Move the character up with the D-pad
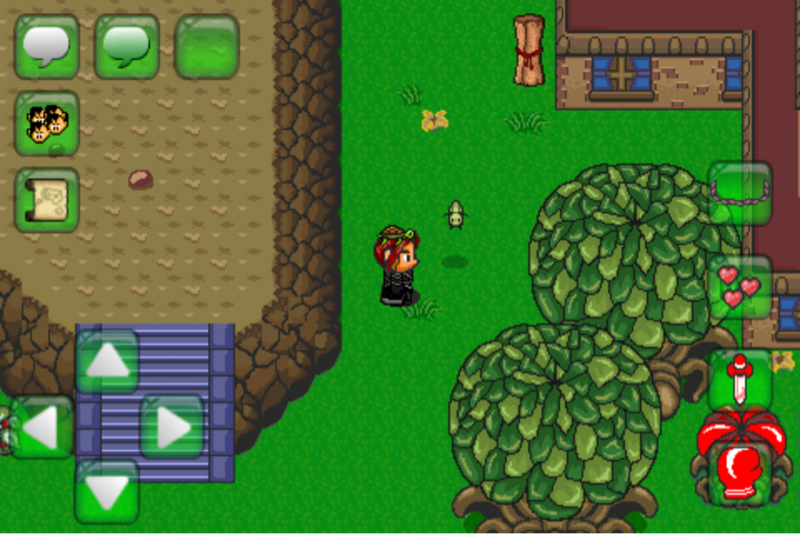The width and height of the screenshot is (800, 534). tap(107, 360)
